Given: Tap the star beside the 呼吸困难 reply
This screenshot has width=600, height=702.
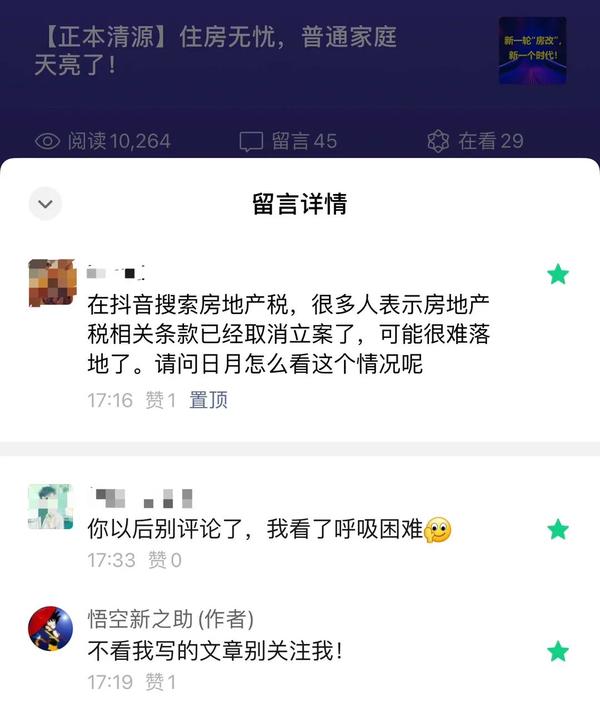Looking at the screenshot, I should click(x=558, y=529).
